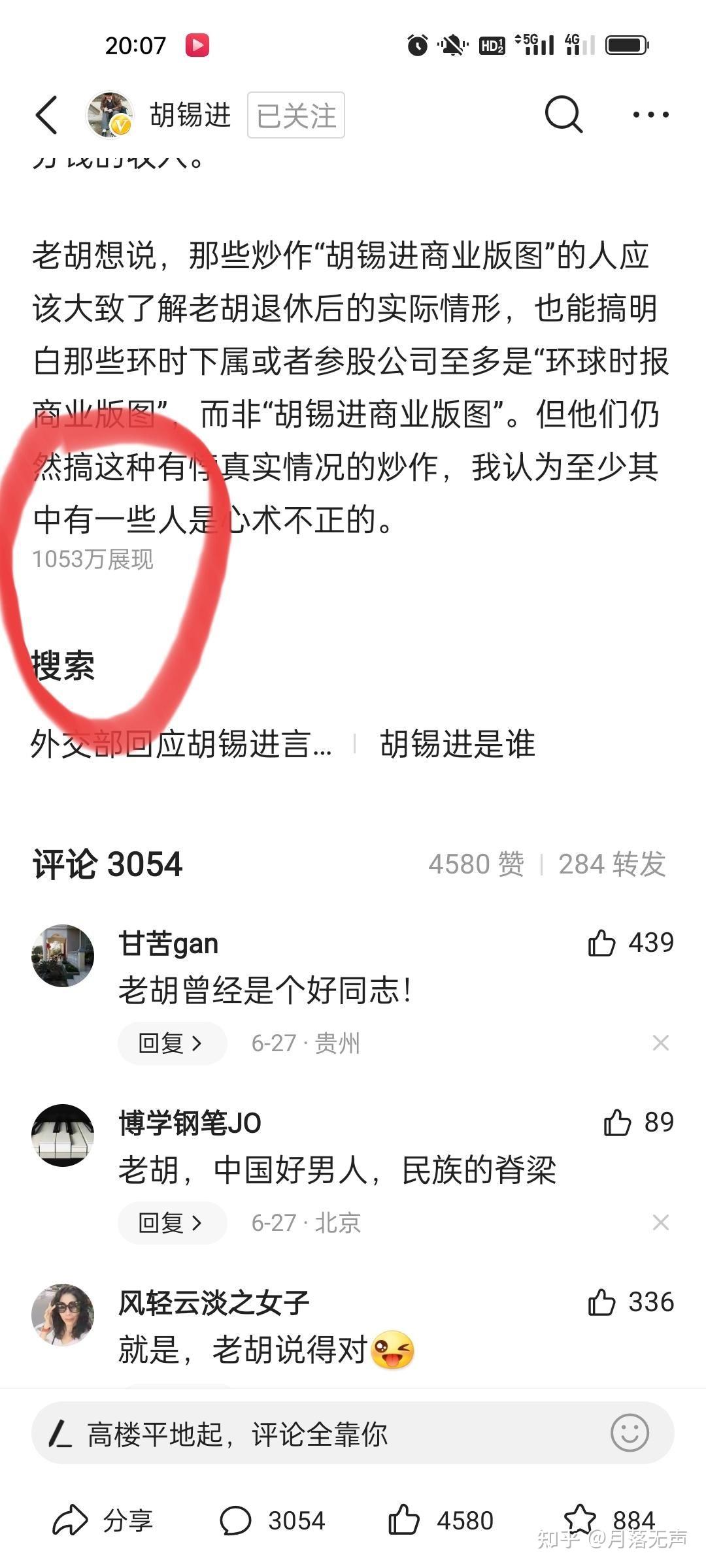Screen dimensions: 706x1568
Task: Search 胡锡进是谁 suggestion
Action: 458,743
